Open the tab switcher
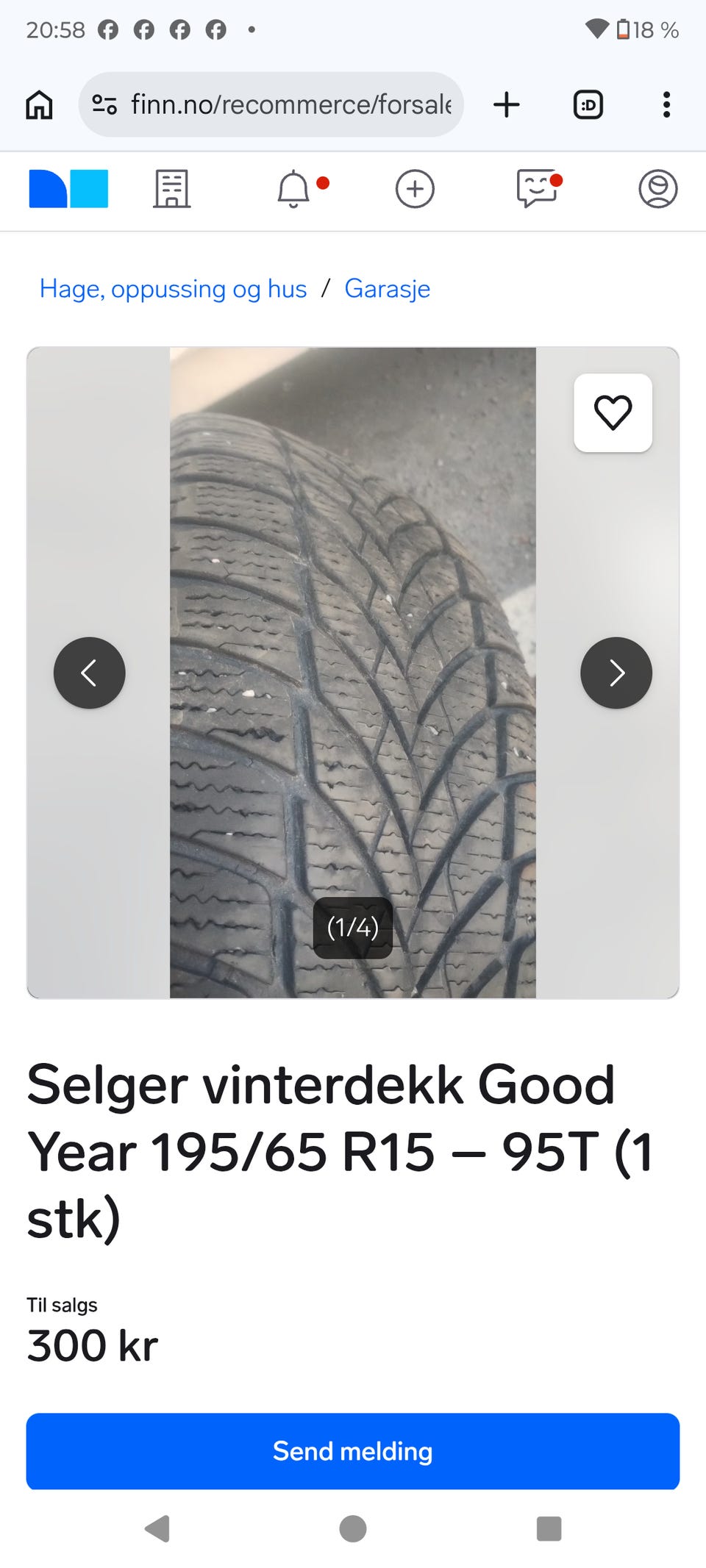This screenshot has height=1568, width=706. click(588, 104)
